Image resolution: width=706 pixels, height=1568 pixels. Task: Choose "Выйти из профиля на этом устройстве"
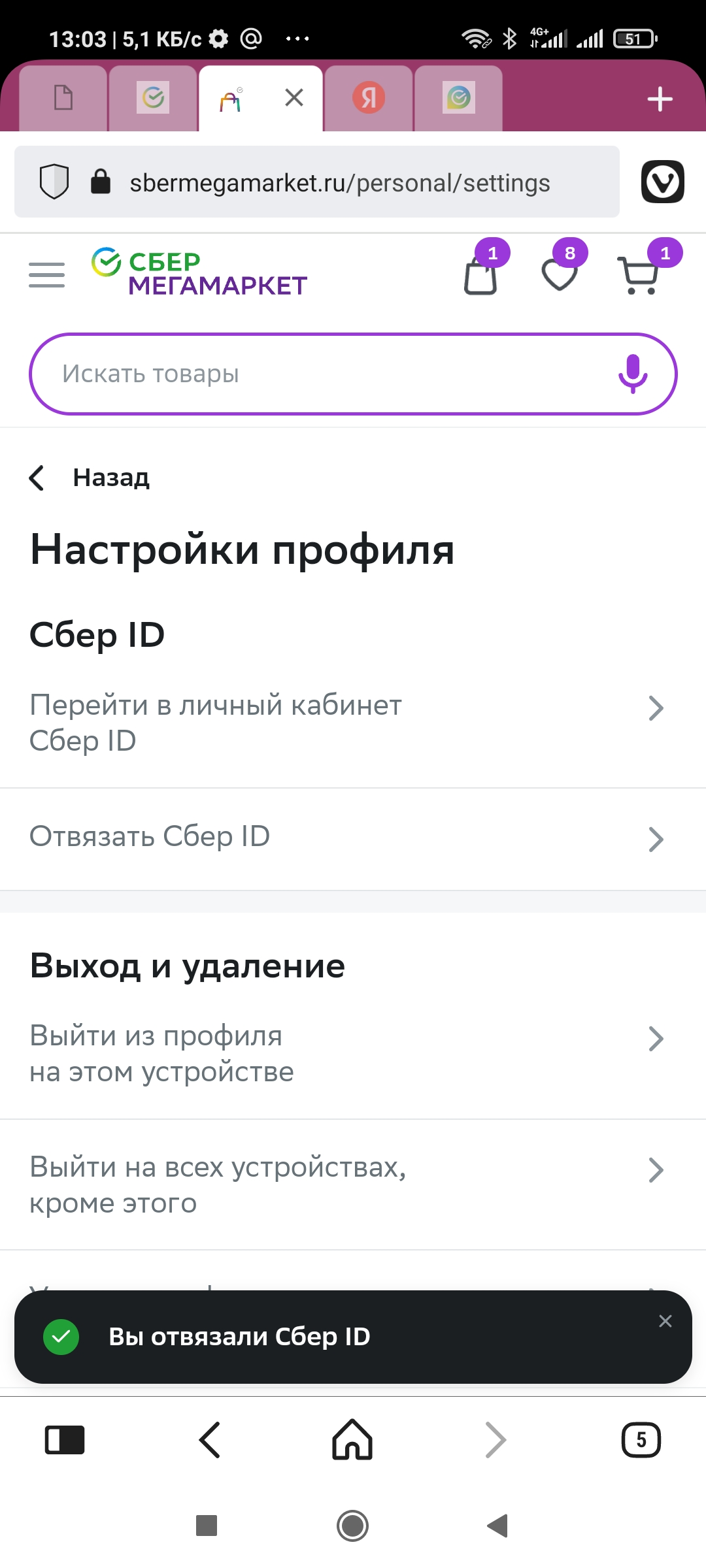coord(353,1053)
